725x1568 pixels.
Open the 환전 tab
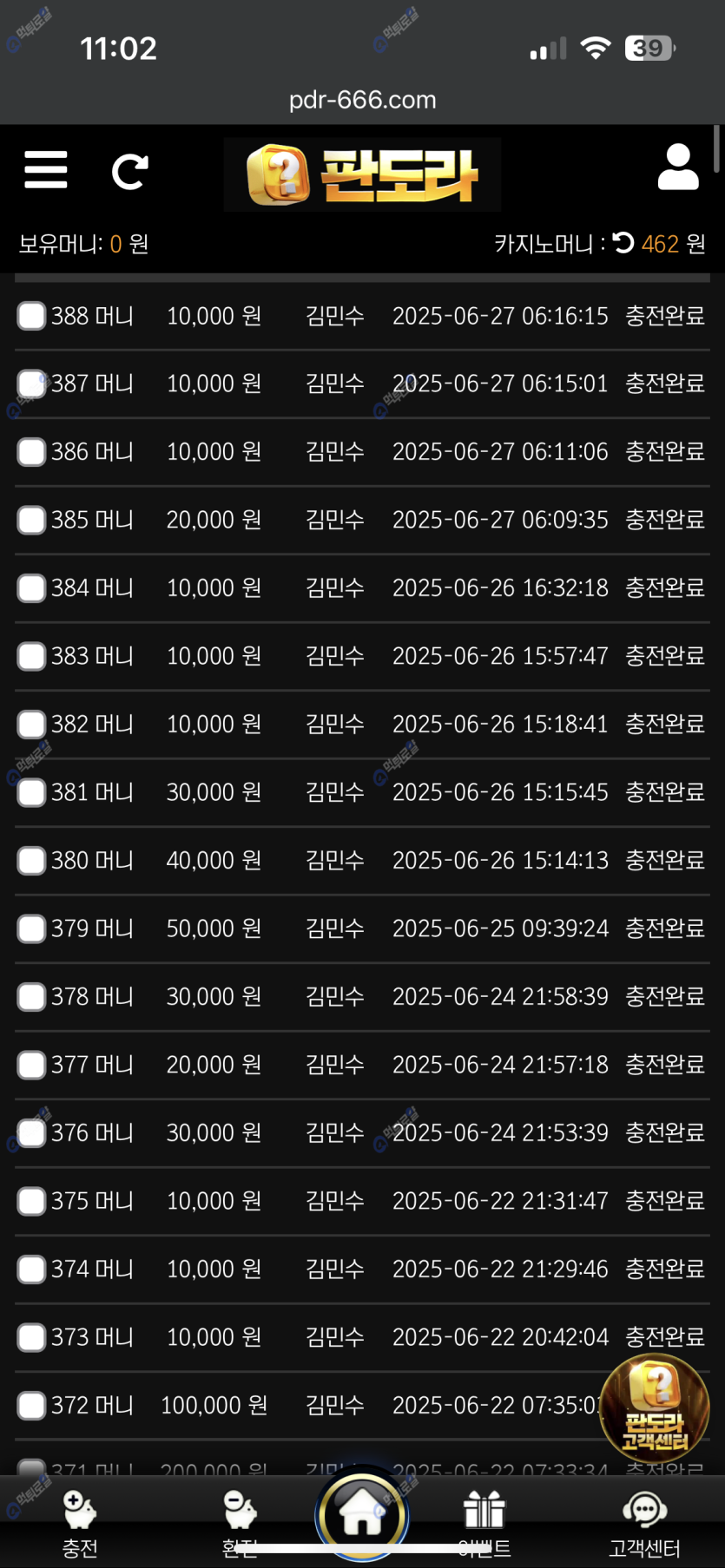(240, 1523)
